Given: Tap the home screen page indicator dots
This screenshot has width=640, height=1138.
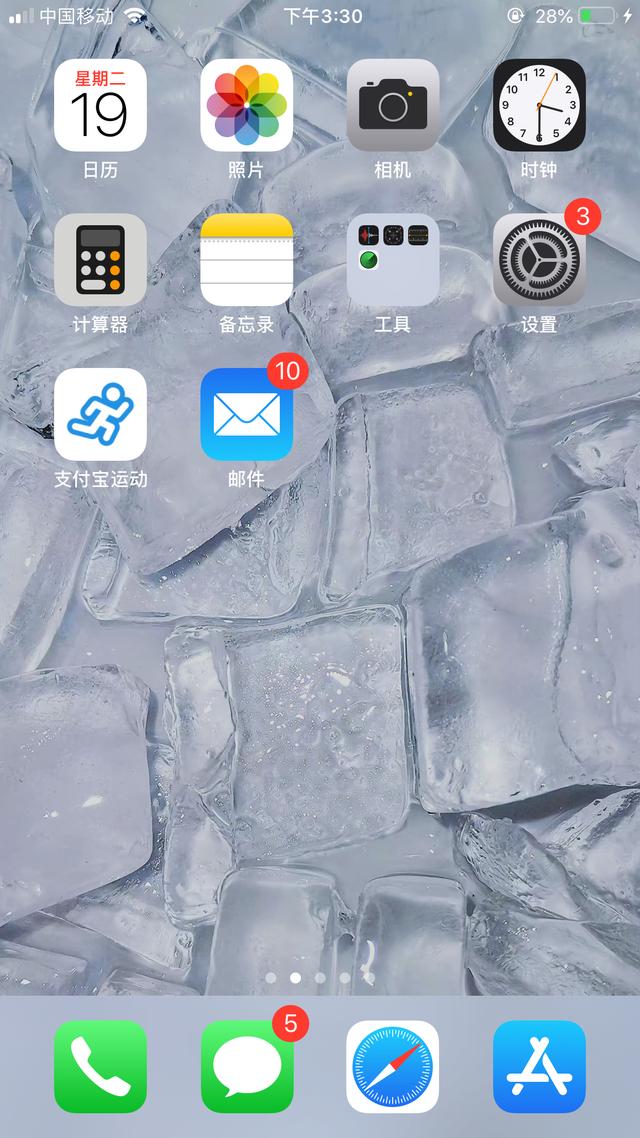Looking at the screenshot, I should point(320,978).
